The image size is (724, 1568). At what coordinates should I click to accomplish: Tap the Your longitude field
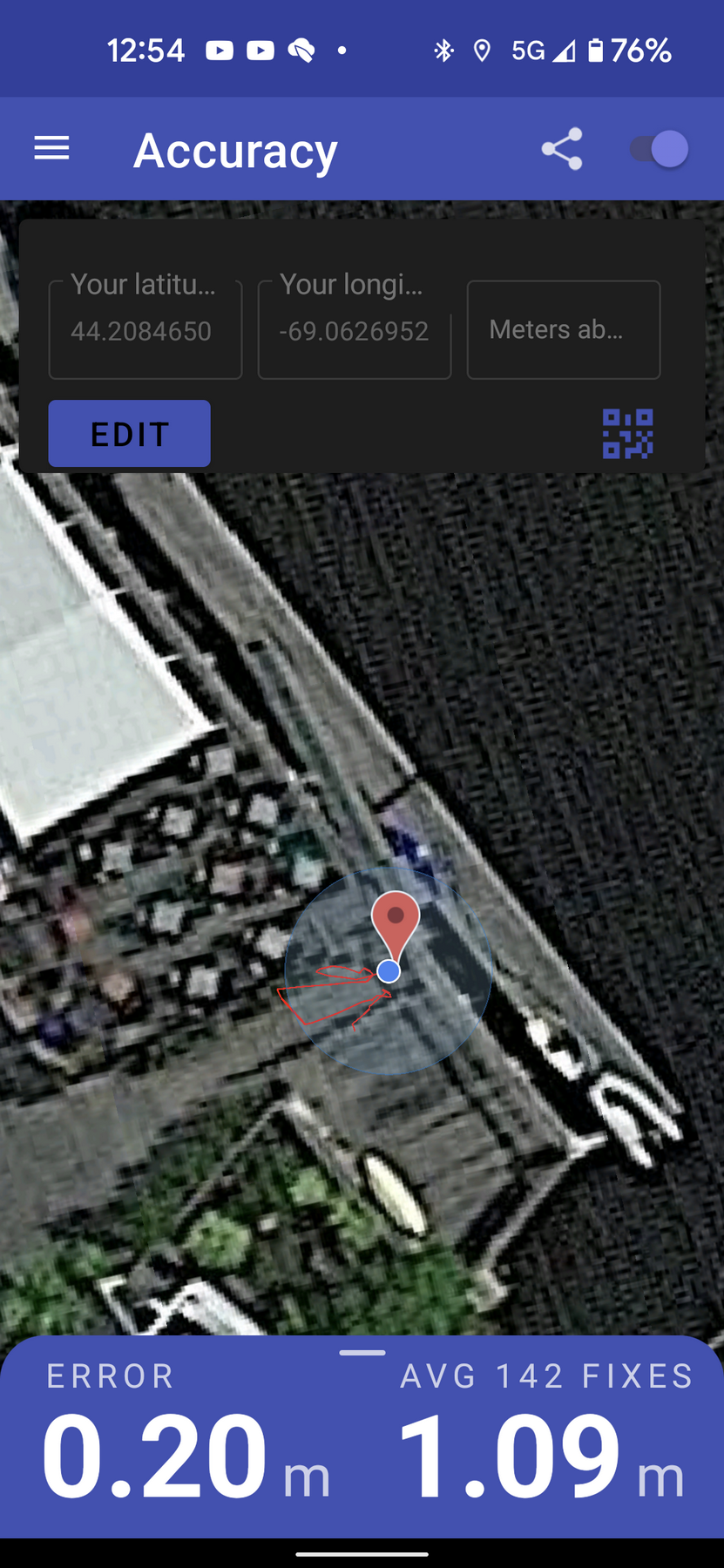pos(355,329)
